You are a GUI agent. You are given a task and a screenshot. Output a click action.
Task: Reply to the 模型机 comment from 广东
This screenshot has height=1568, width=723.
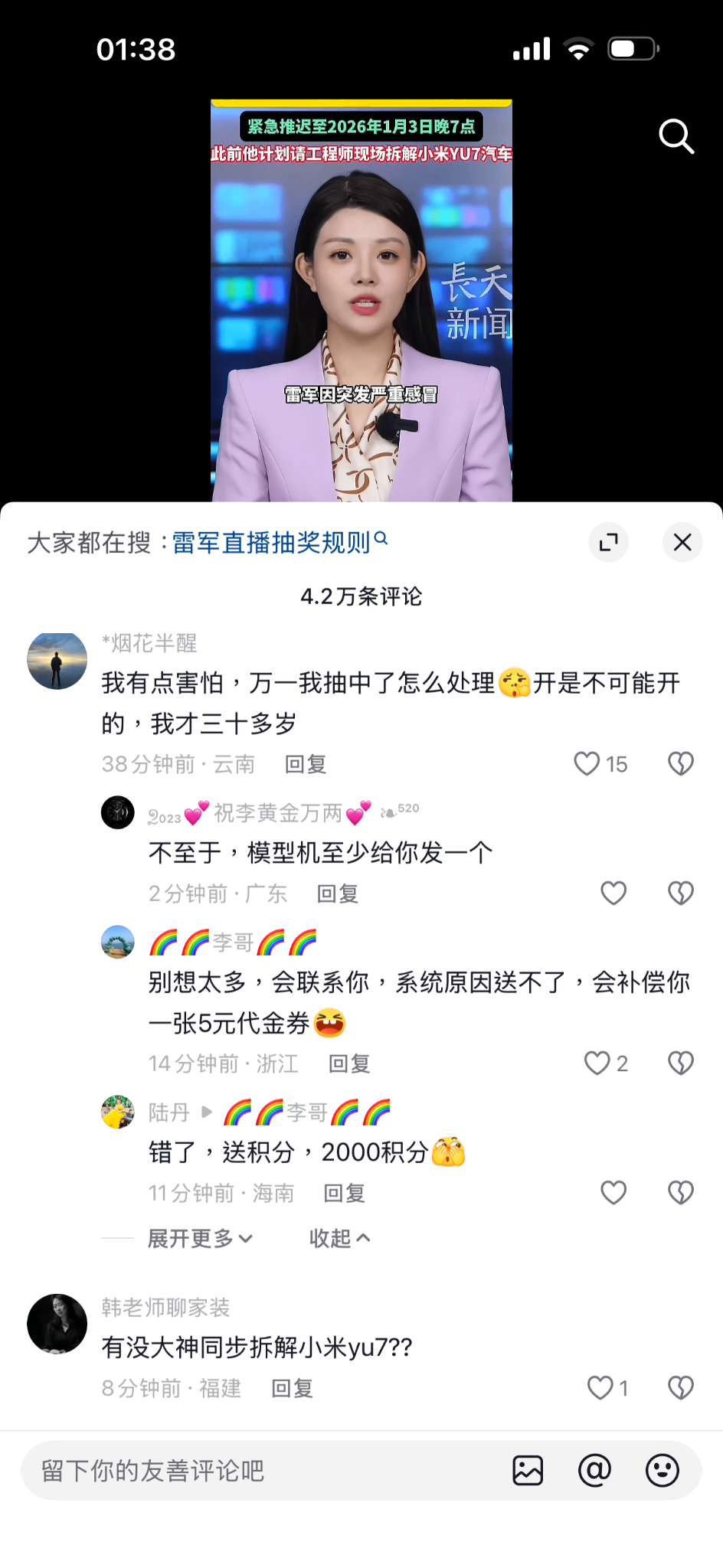coord(338,893)
